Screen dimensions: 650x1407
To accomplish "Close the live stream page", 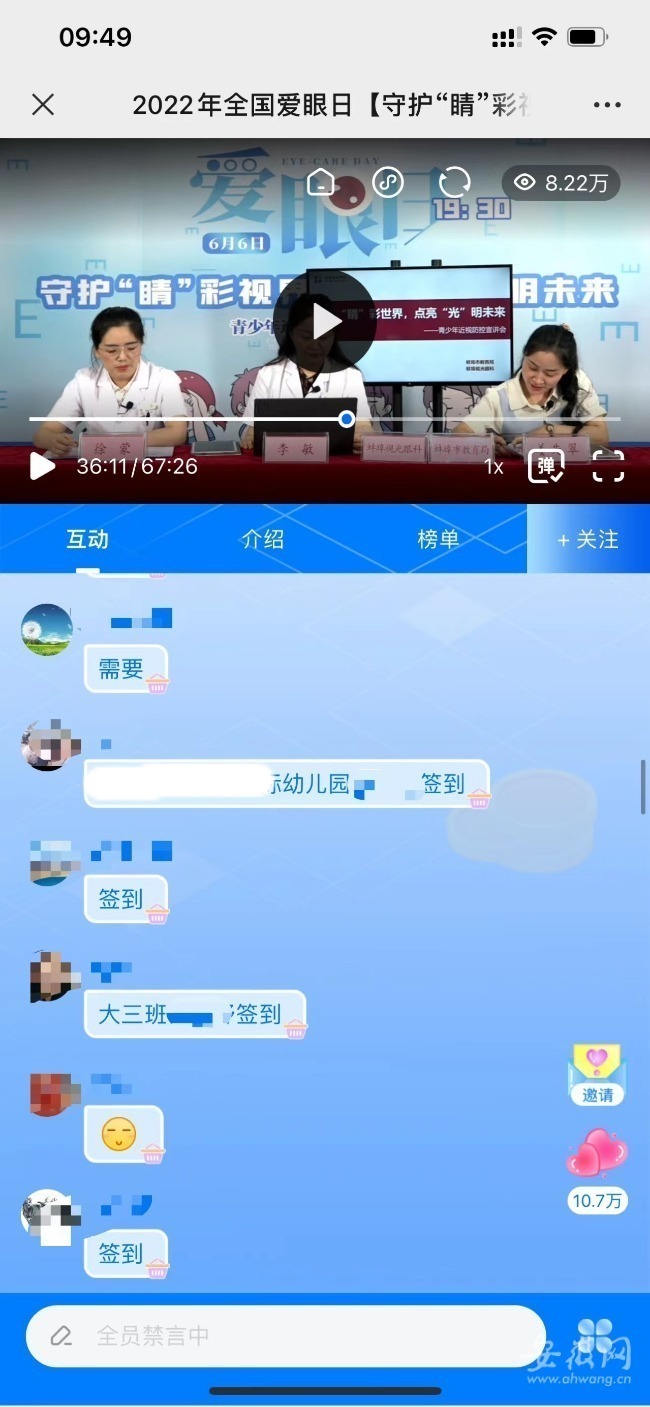I will 43,104.
